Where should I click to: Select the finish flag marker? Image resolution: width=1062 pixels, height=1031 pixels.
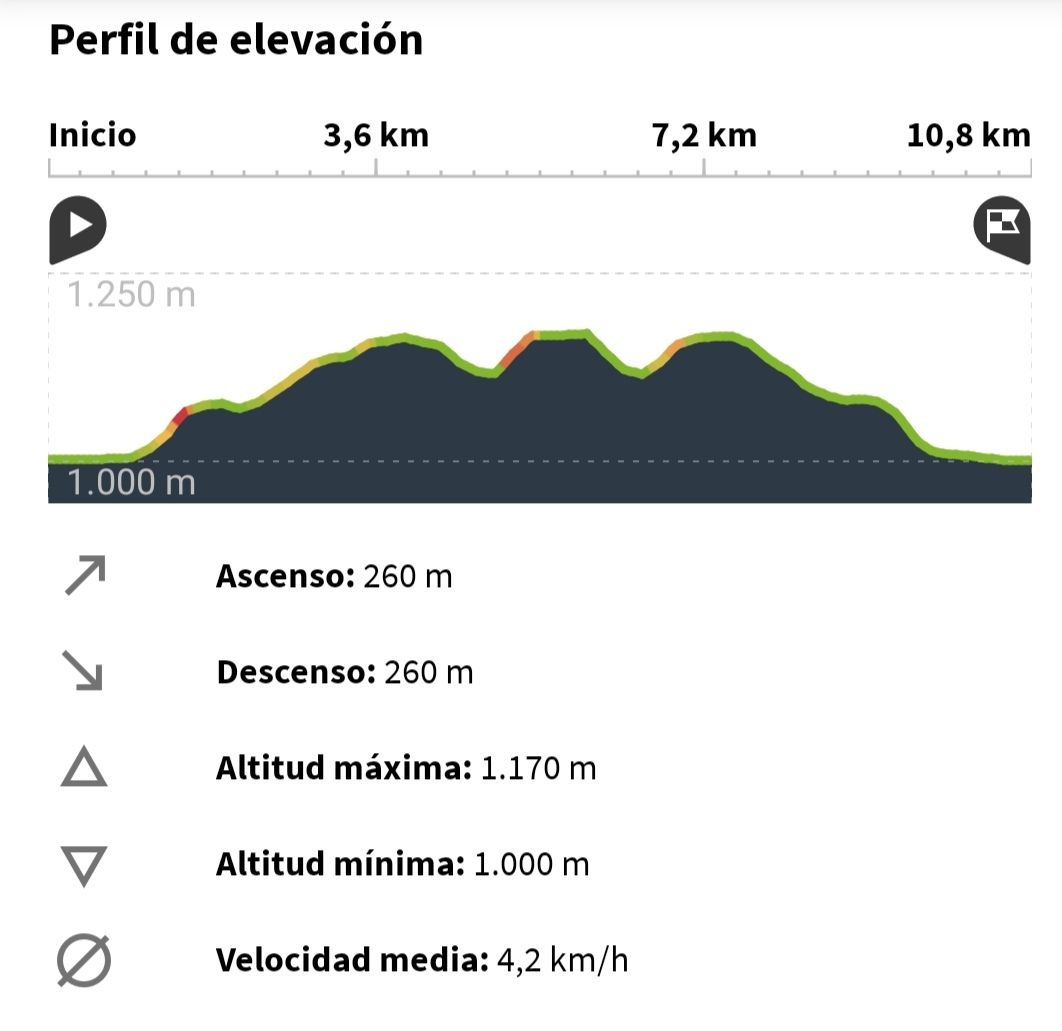pyautogui.click(x=1002, y=229)
